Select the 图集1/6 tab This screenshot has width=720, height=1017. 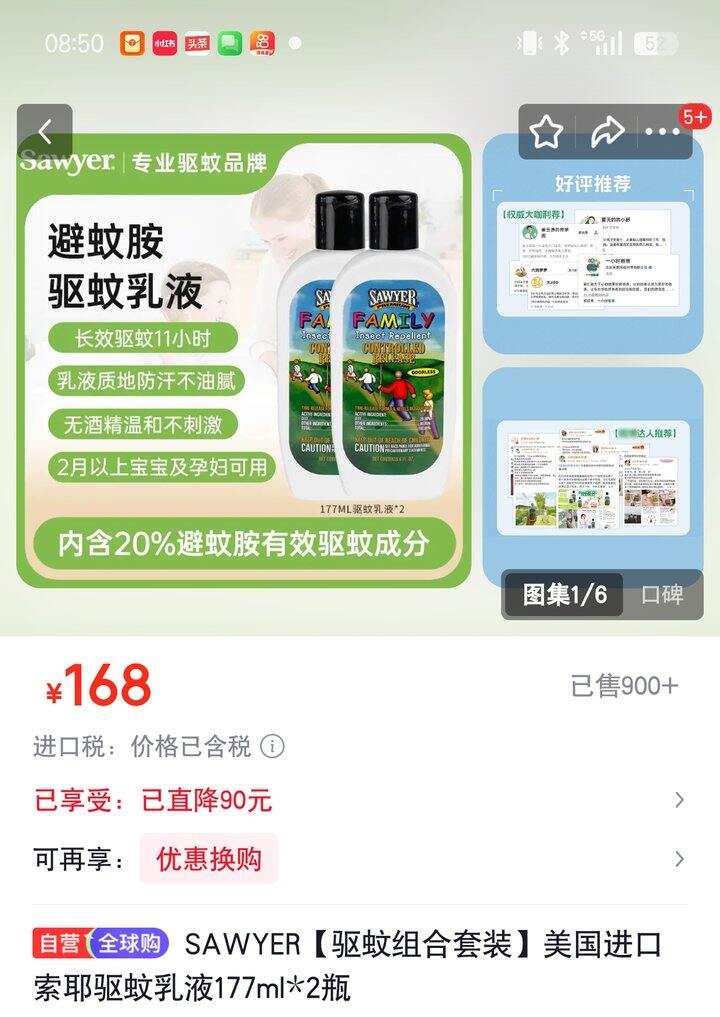tap(564, 595)
